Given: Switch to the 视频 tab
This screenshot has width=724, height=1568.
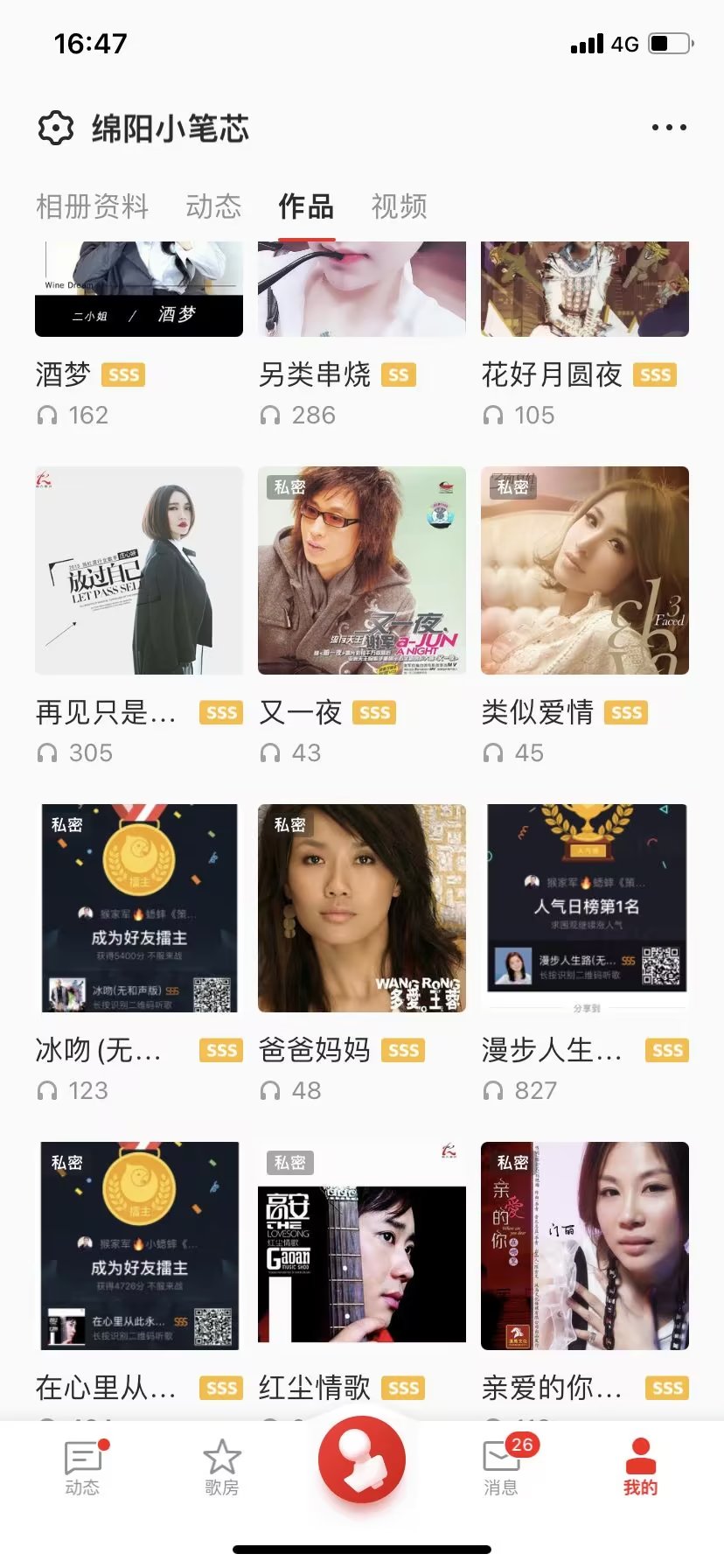Looking at the screenshot, I should click(x=400, y=206).
